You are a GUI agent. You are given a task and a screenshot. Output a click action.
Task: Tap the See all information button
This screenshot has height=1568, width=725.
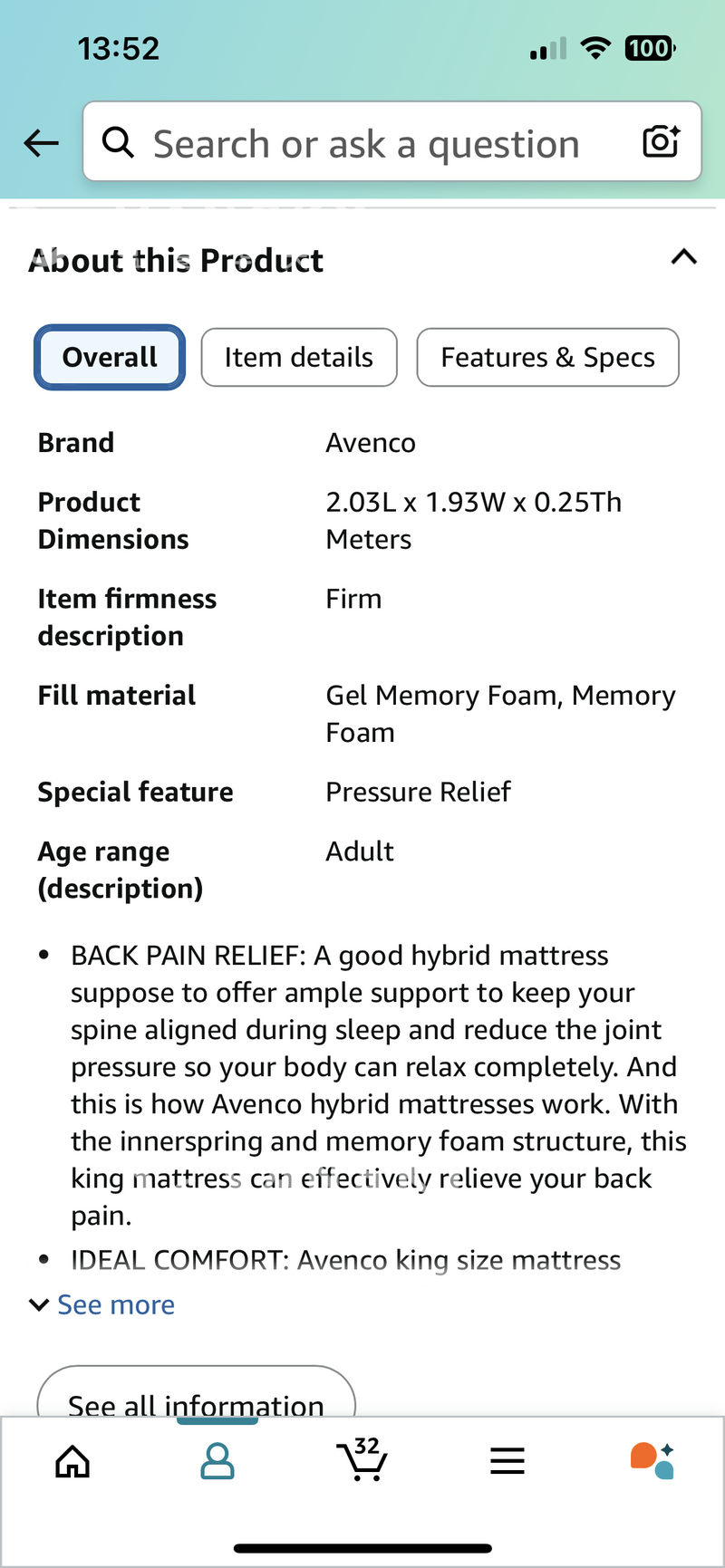(x=196, y=1400)
